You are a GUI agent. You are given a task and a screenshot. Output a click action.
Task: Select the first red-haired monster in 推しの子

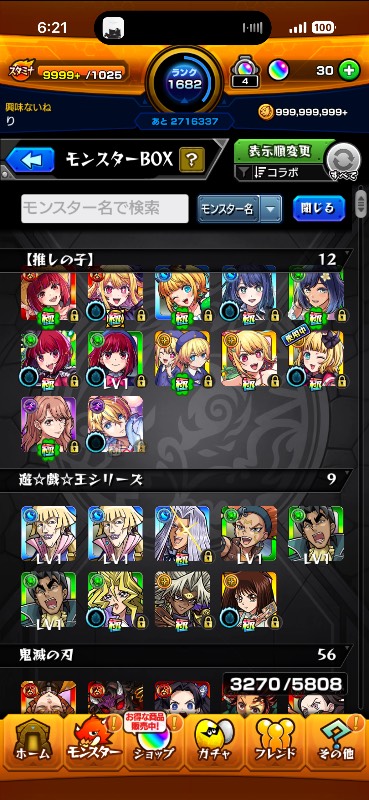pyautogui.click(x=48, y=297)
